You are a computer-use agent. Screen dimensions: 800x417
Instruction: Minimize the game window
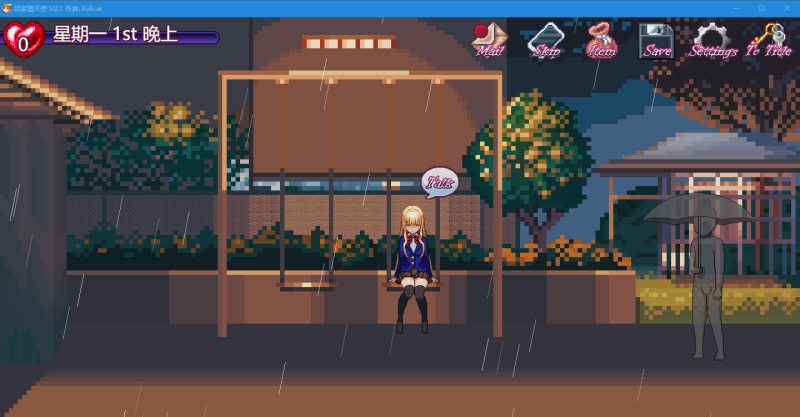coord(735,7)
